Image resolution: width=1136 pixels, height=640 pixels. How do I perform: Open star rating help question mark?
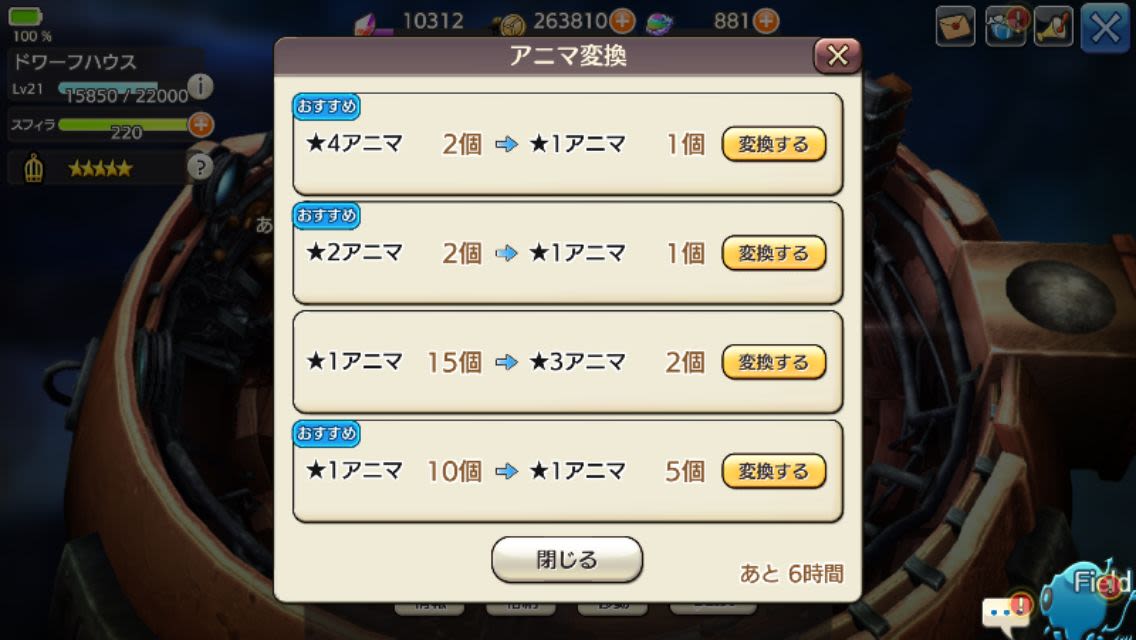(x=201, y=167)
